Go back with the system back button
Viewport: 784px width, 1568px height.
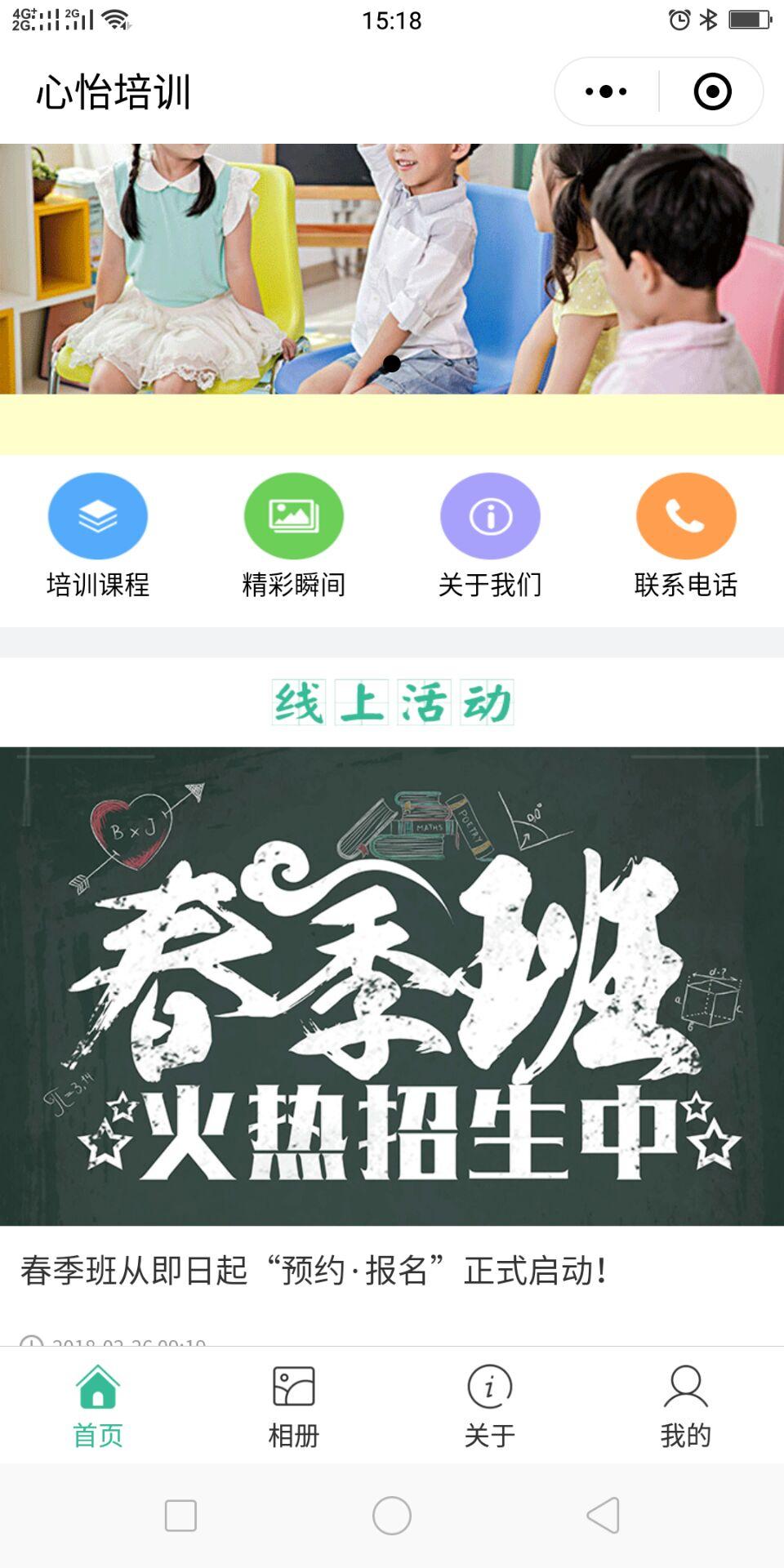(604, 1516)
